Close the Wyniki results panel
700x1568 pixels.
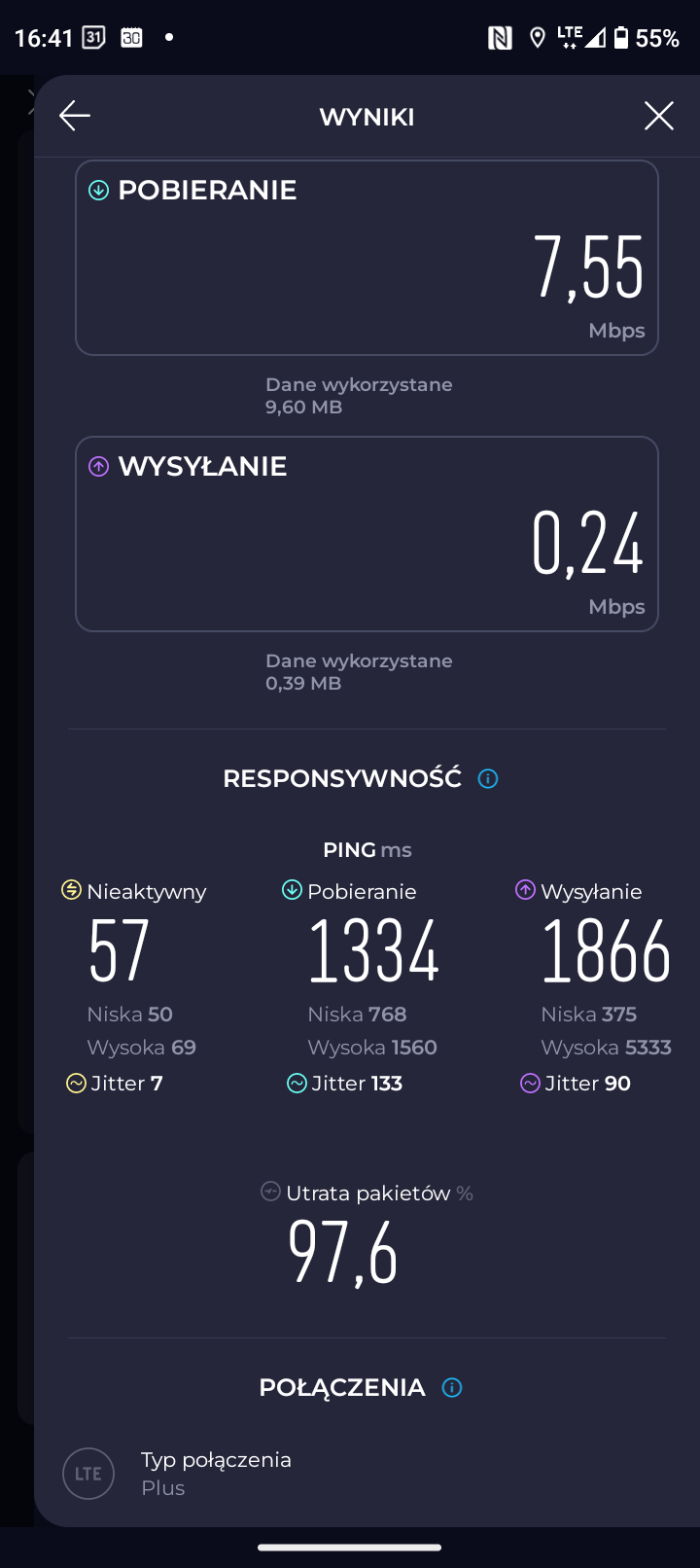click(x=658, y=116)
